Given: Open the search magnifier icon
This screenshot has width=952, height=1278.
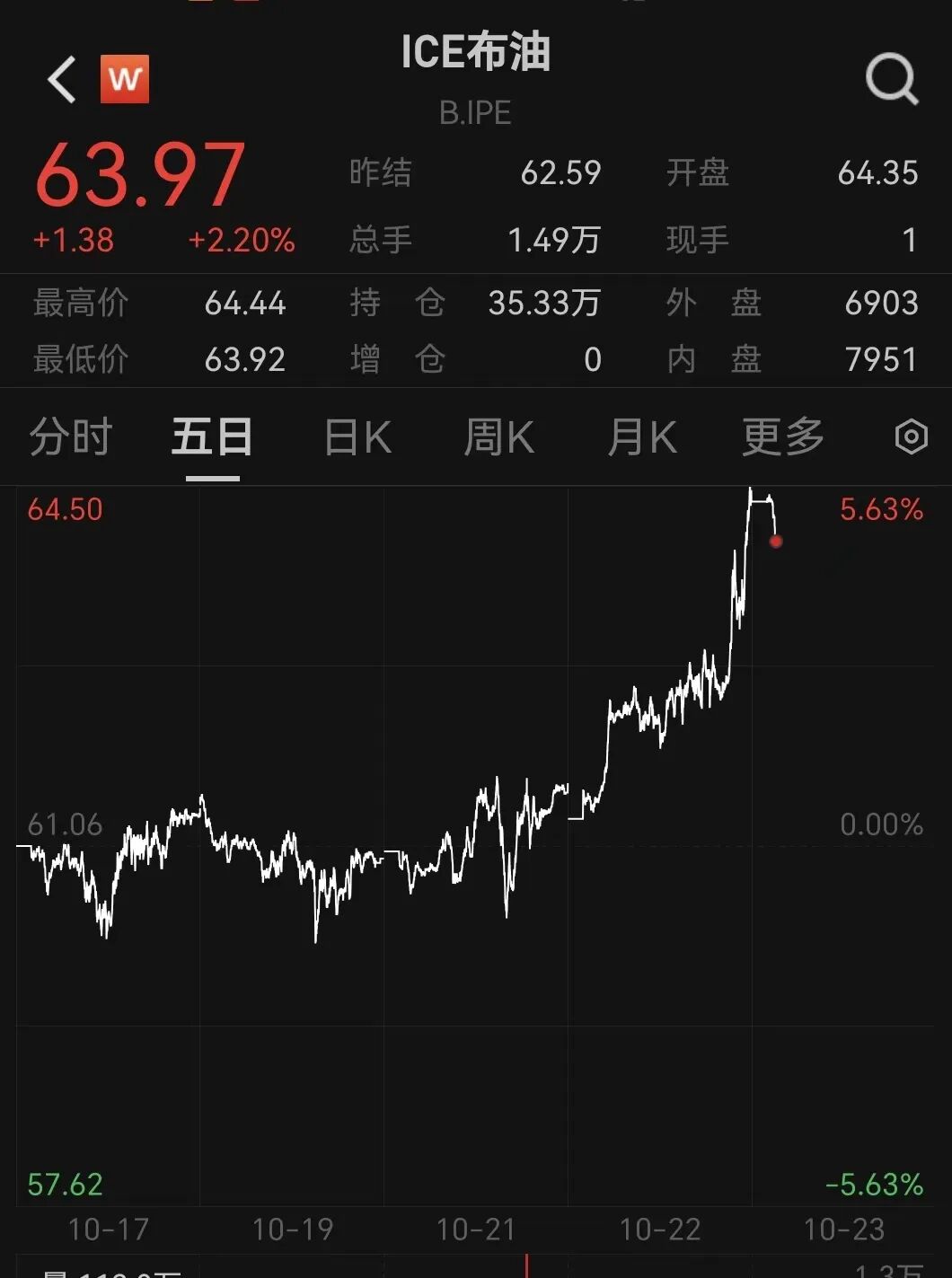Looking at the screenshot, I should pos(891,79).
